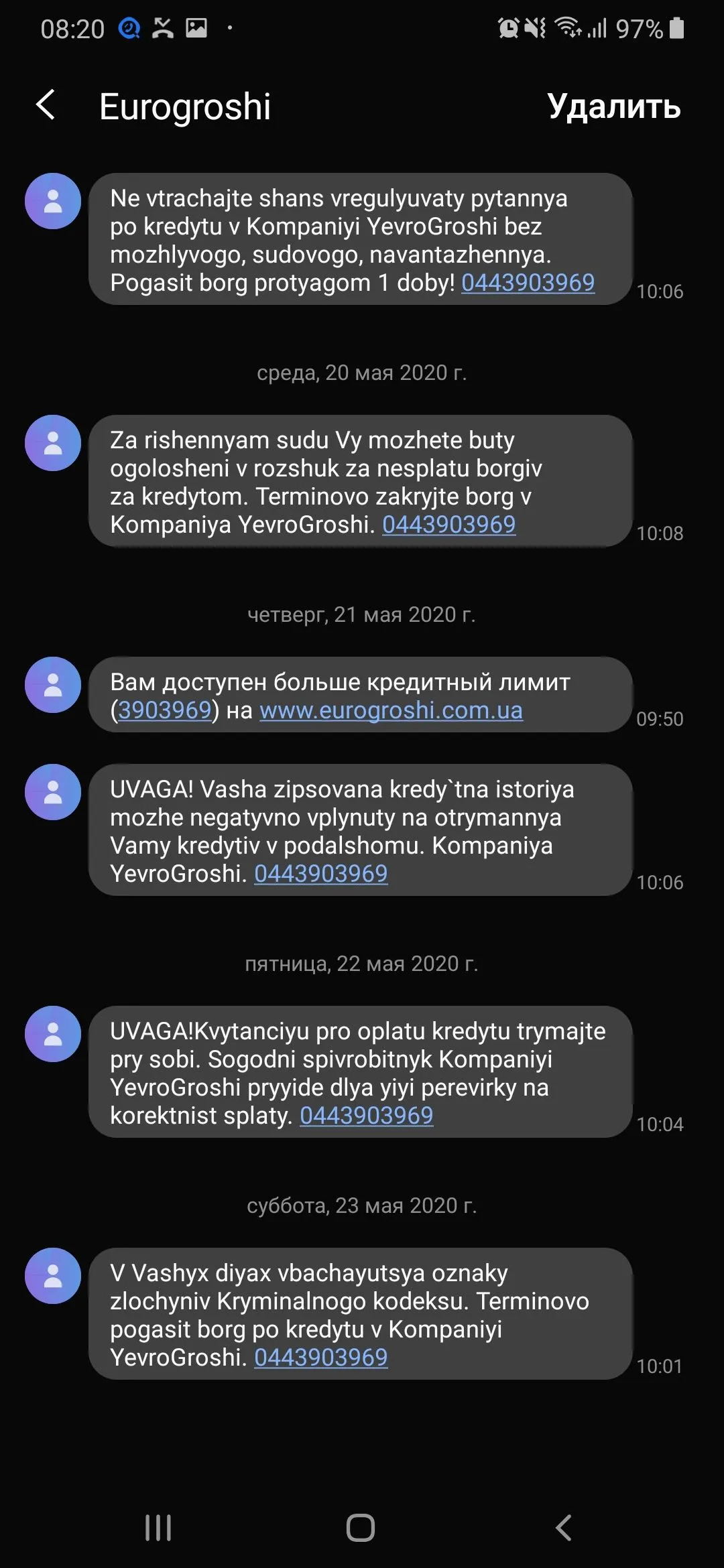The width and height of the screenshot is (724, 1568).
Task: Open the www.eurogroshi.com.ua link
Action: 391,710
